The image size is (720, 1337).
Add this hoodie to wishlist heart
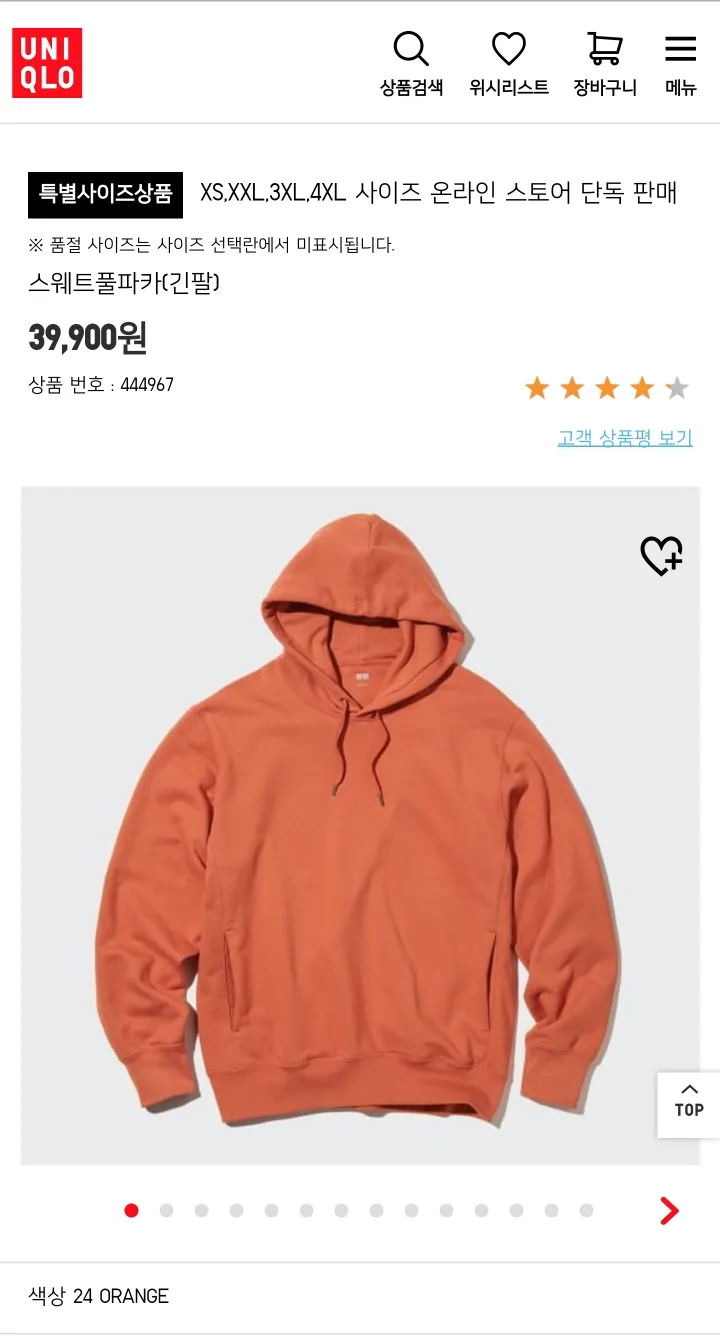tap(661, 556)
